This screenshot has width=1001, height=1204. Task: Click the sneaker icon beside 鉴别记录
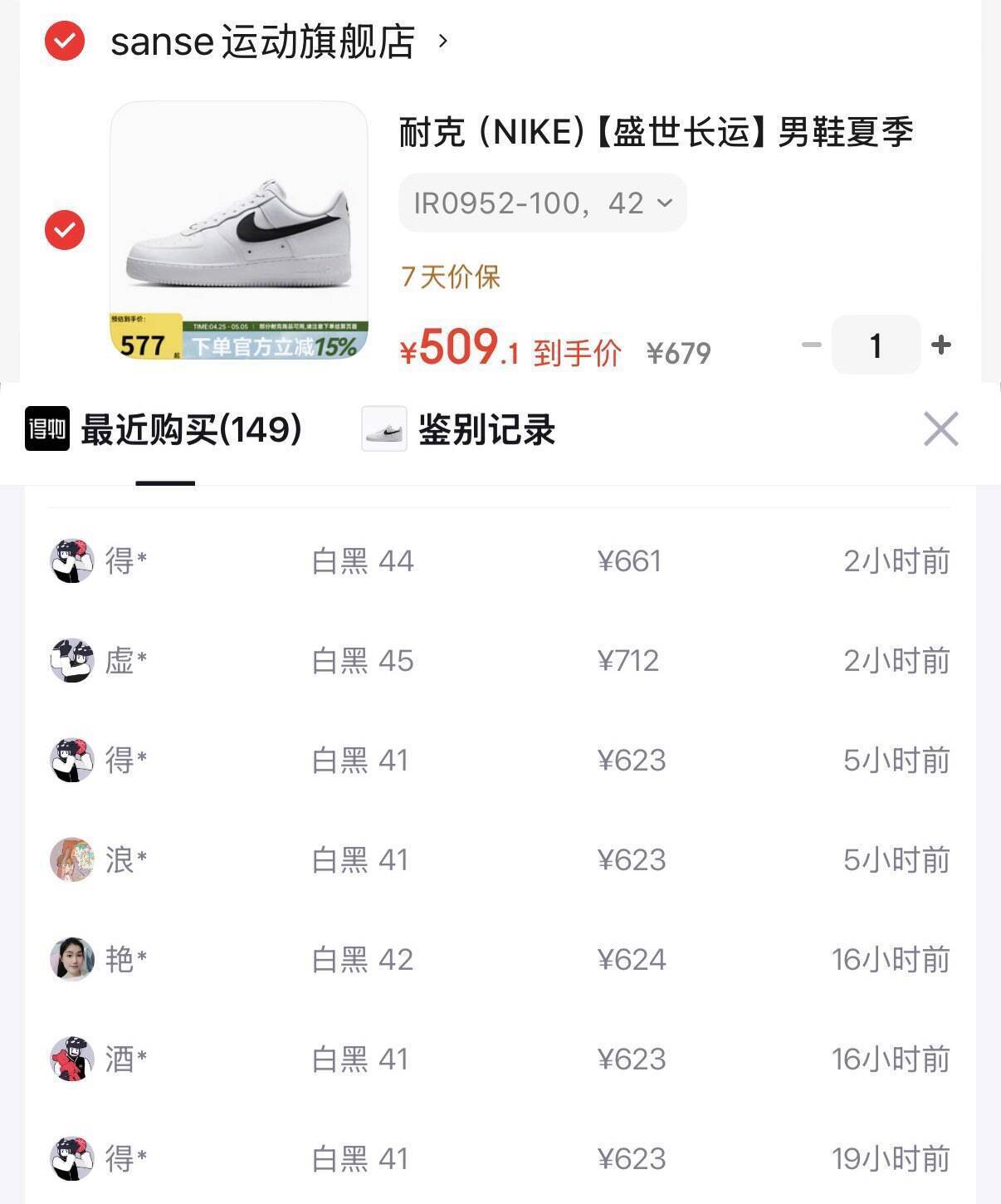point(383,430)
